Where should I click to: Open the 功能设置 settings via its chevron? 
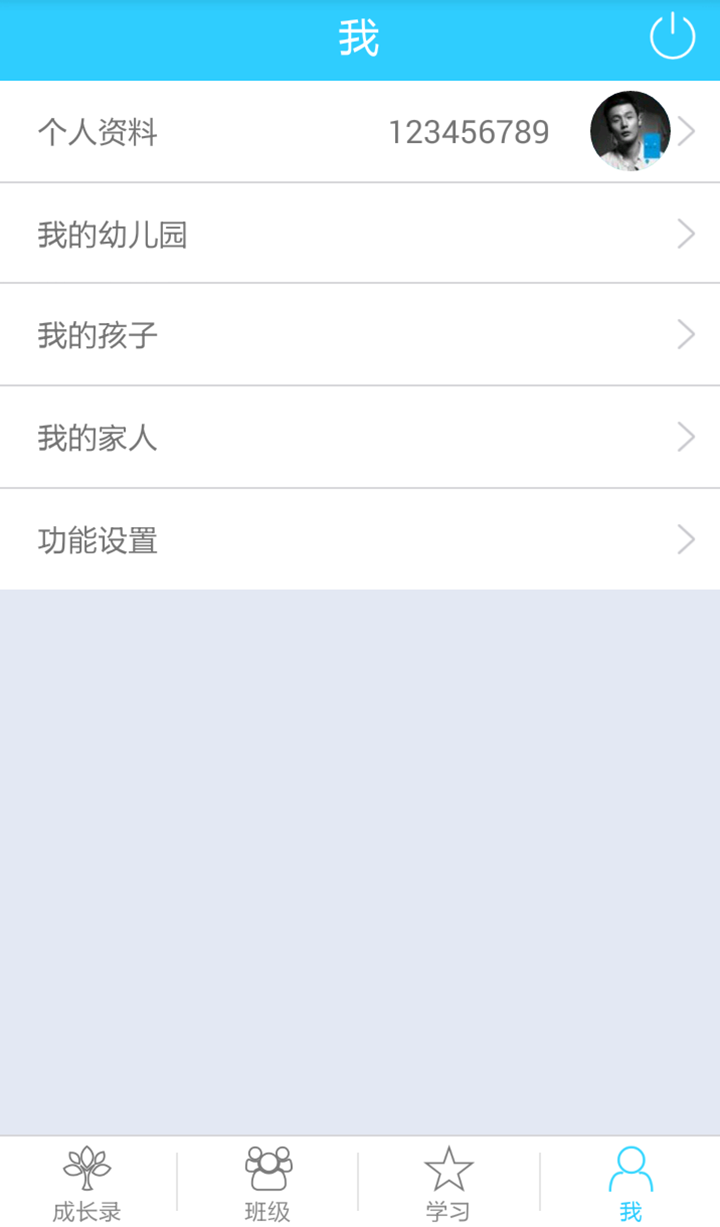[x=686, y=540]
